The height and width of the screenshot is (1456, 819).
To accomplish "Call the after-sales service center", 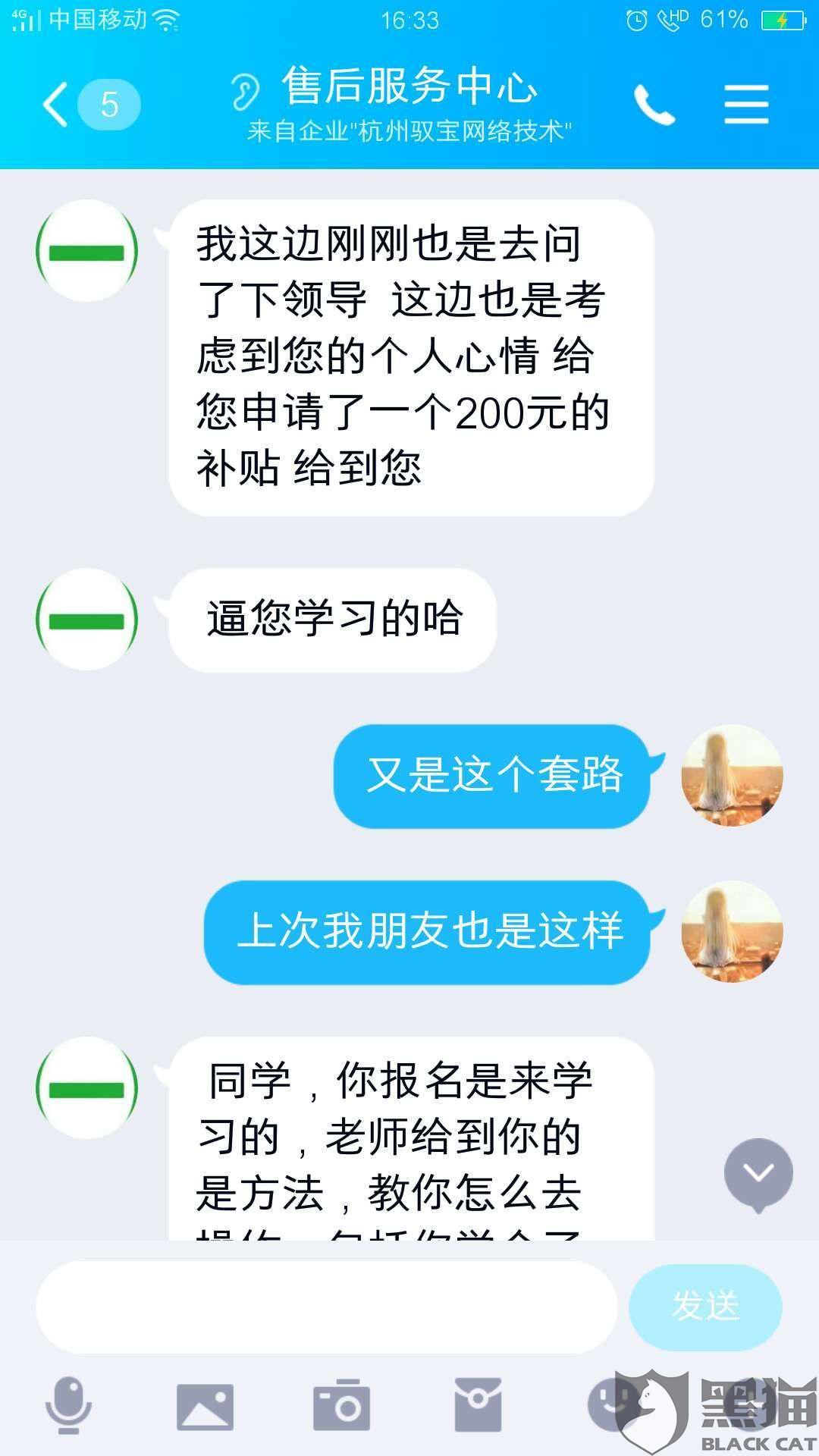I will (x=654, y=105).
